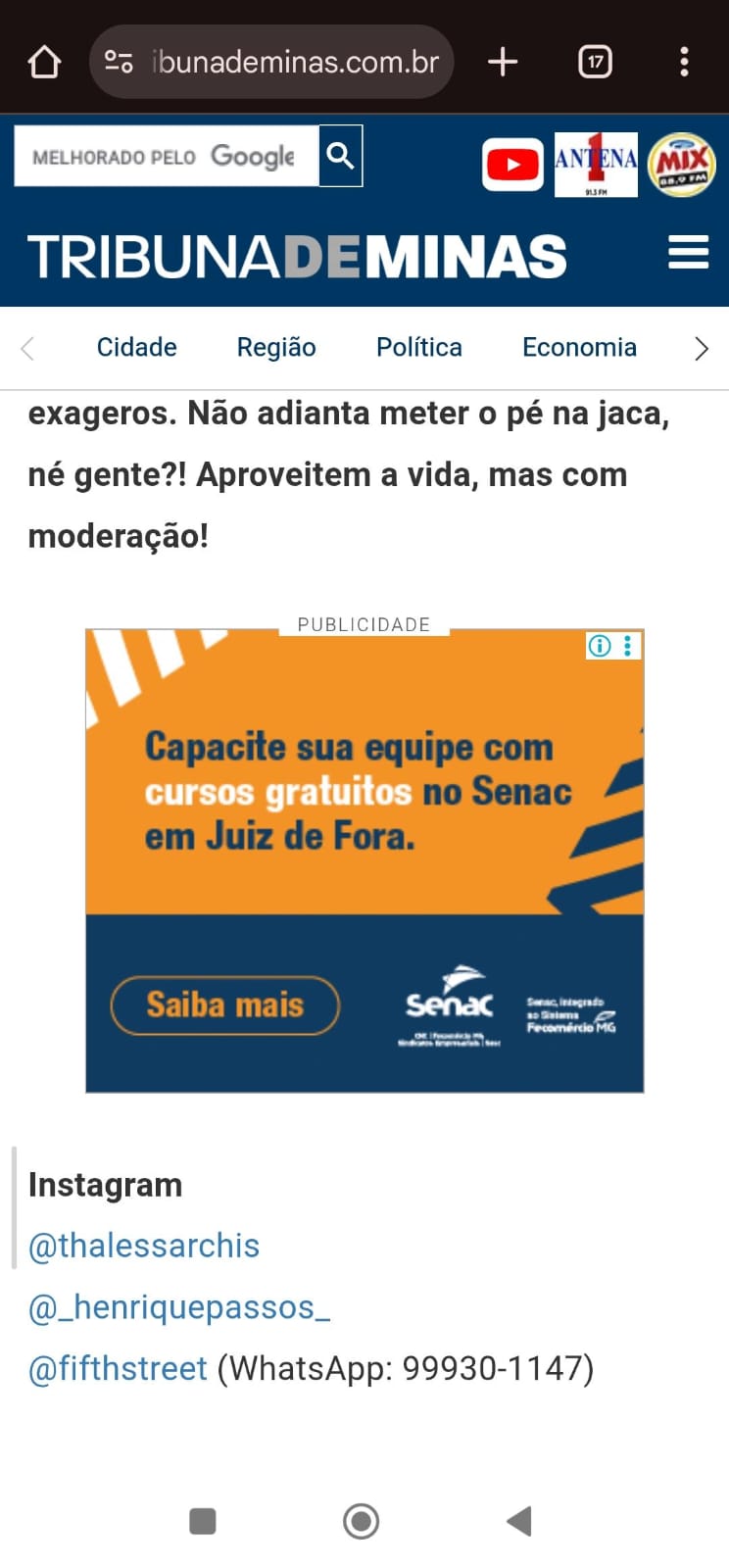Open the @thalessarchis Instagram link
This screenshot has width=729, height=1568.
coord(144,1246)
